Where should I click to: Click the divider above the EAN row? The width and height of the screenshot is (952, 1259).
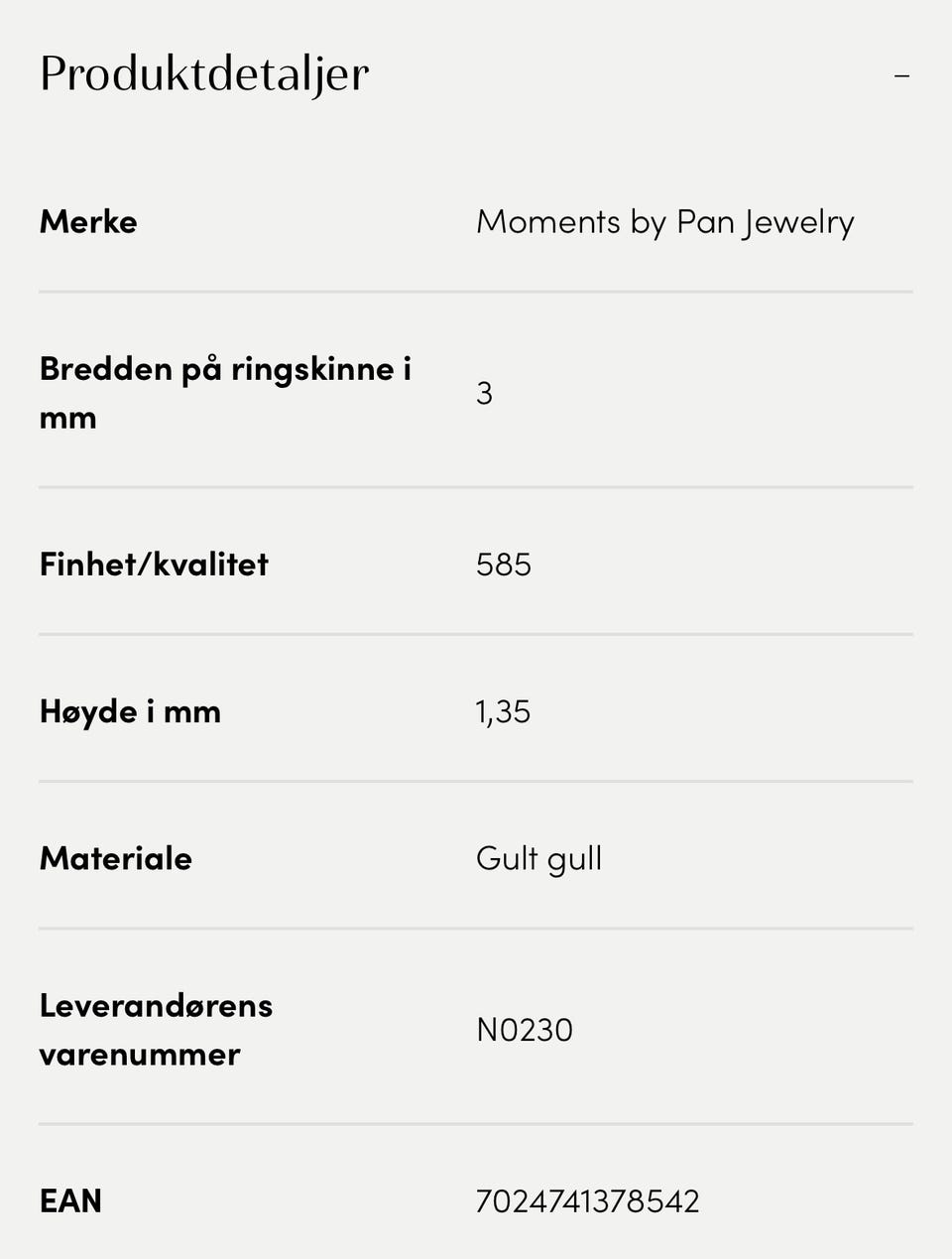click(475, 1125)
